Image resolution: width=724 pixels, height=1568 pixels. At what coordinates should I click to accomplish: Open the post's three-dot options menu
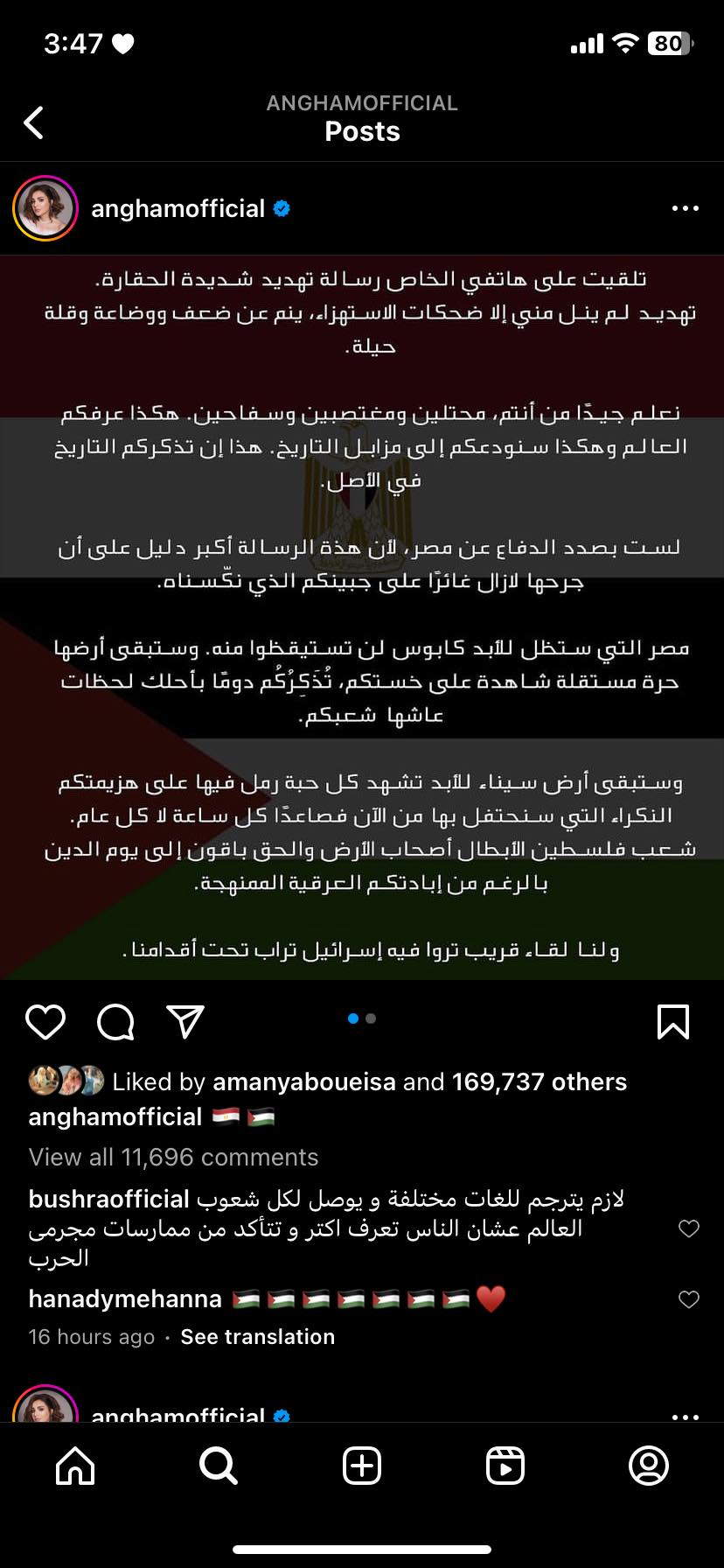click(685, 208)
